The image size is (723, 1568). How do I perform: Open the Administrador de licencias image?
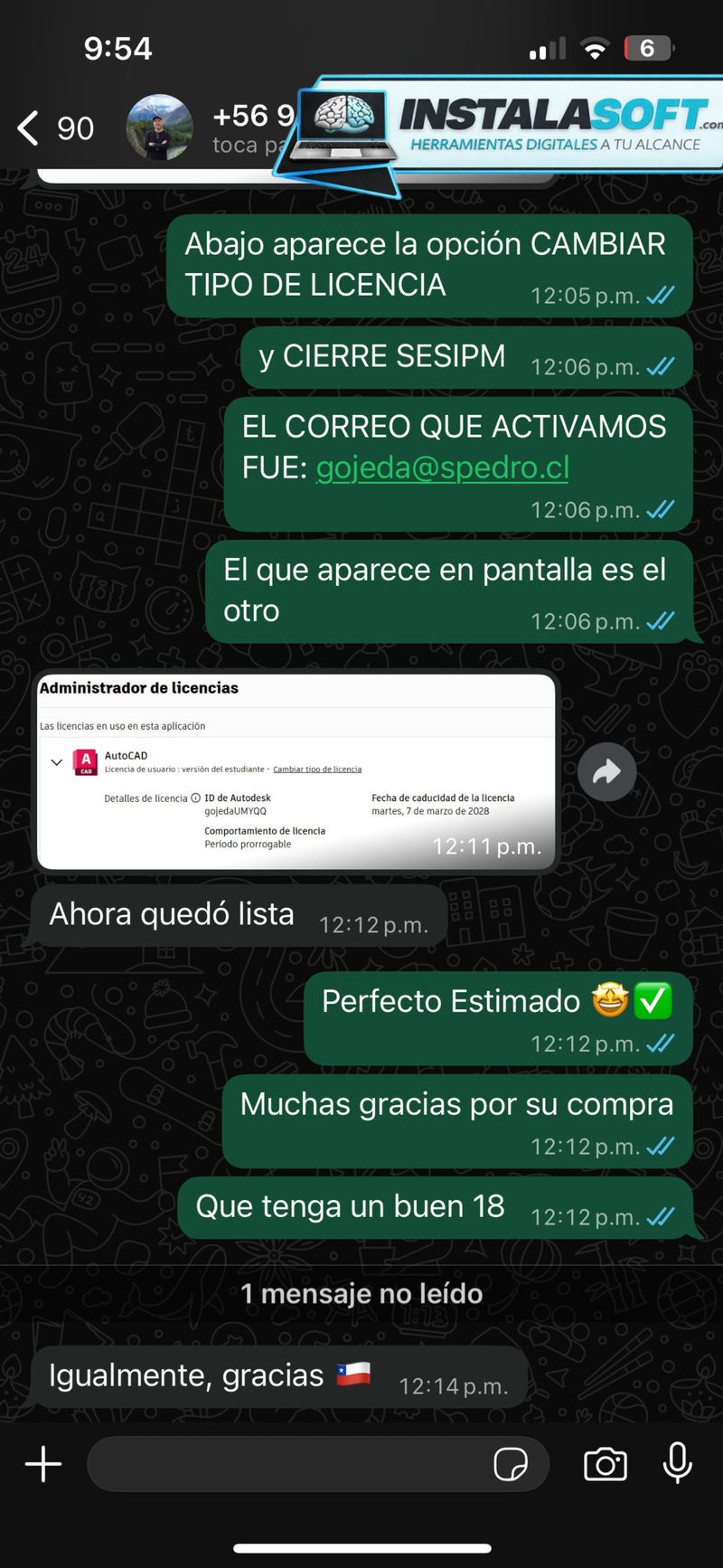coord(296,771)
